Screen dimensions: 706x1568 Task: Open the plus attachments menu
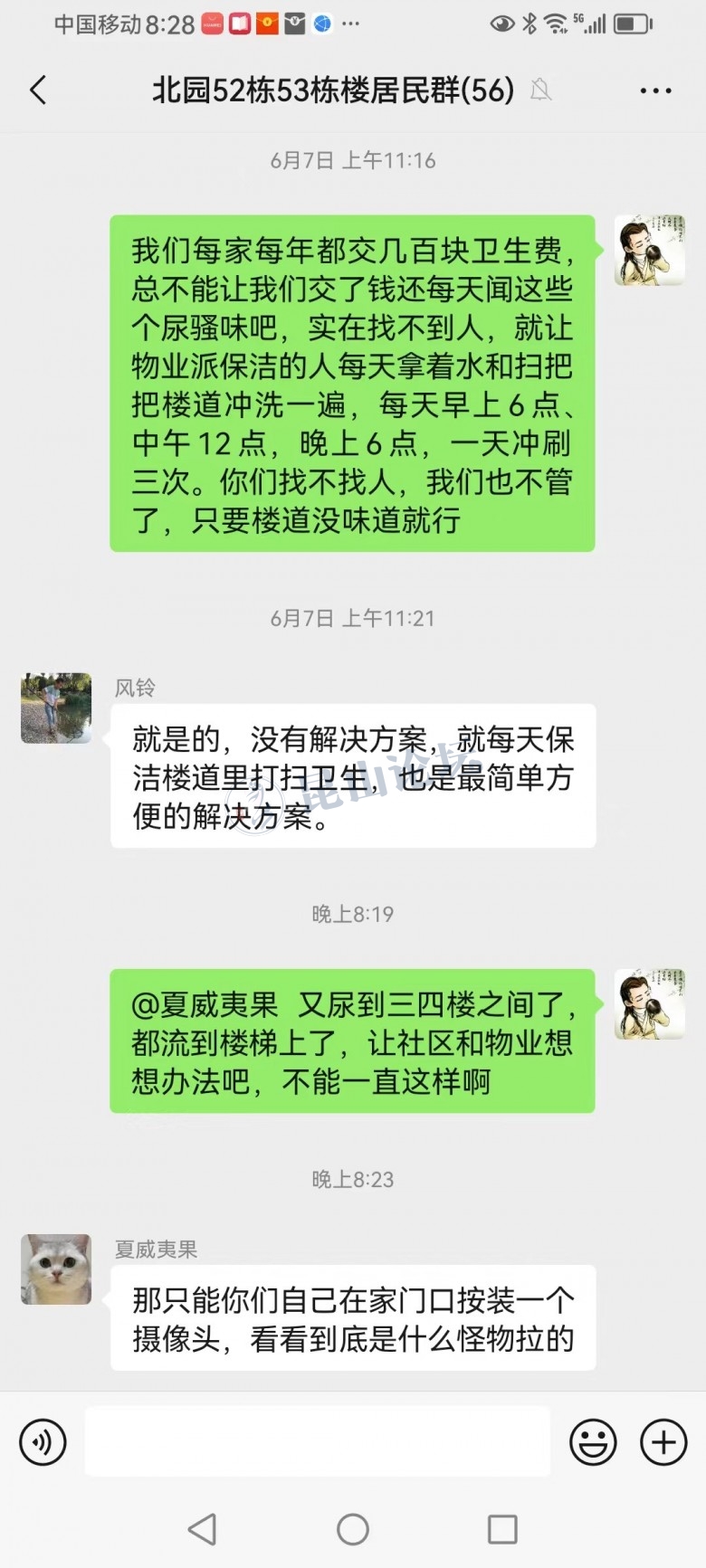tap(663, 1442)
